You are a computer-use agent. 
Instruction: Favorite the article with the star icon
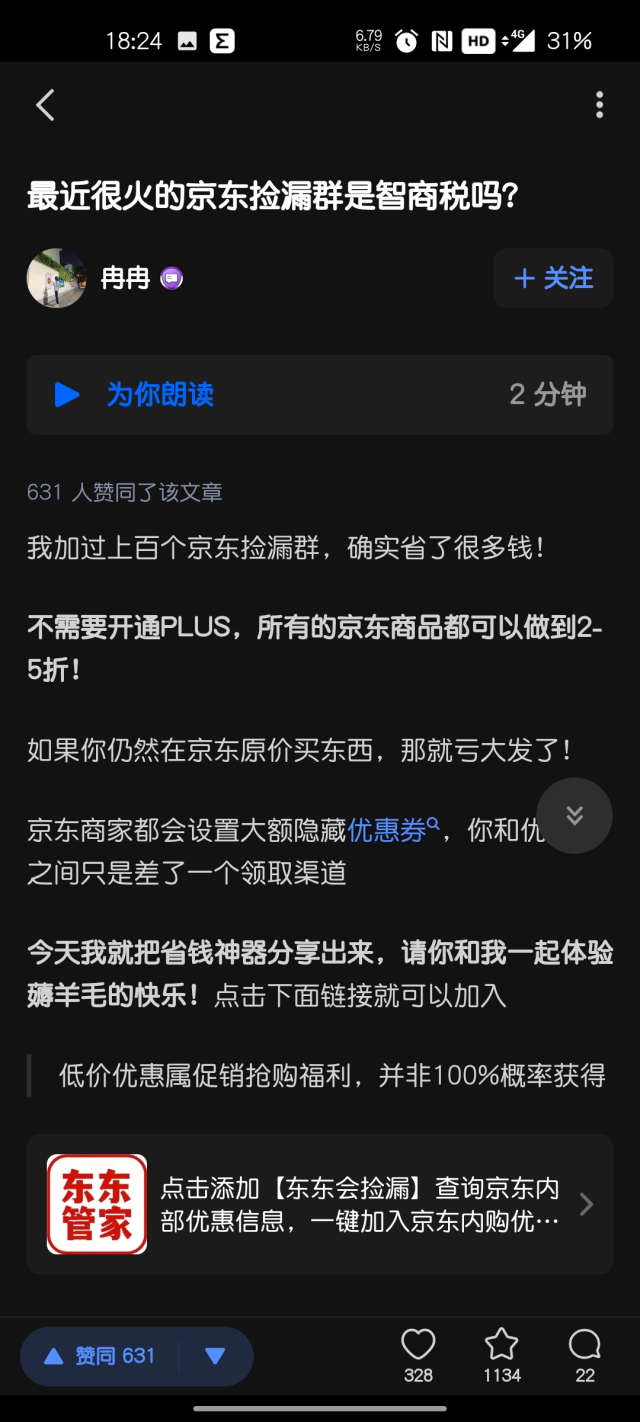pos(501,1355)
